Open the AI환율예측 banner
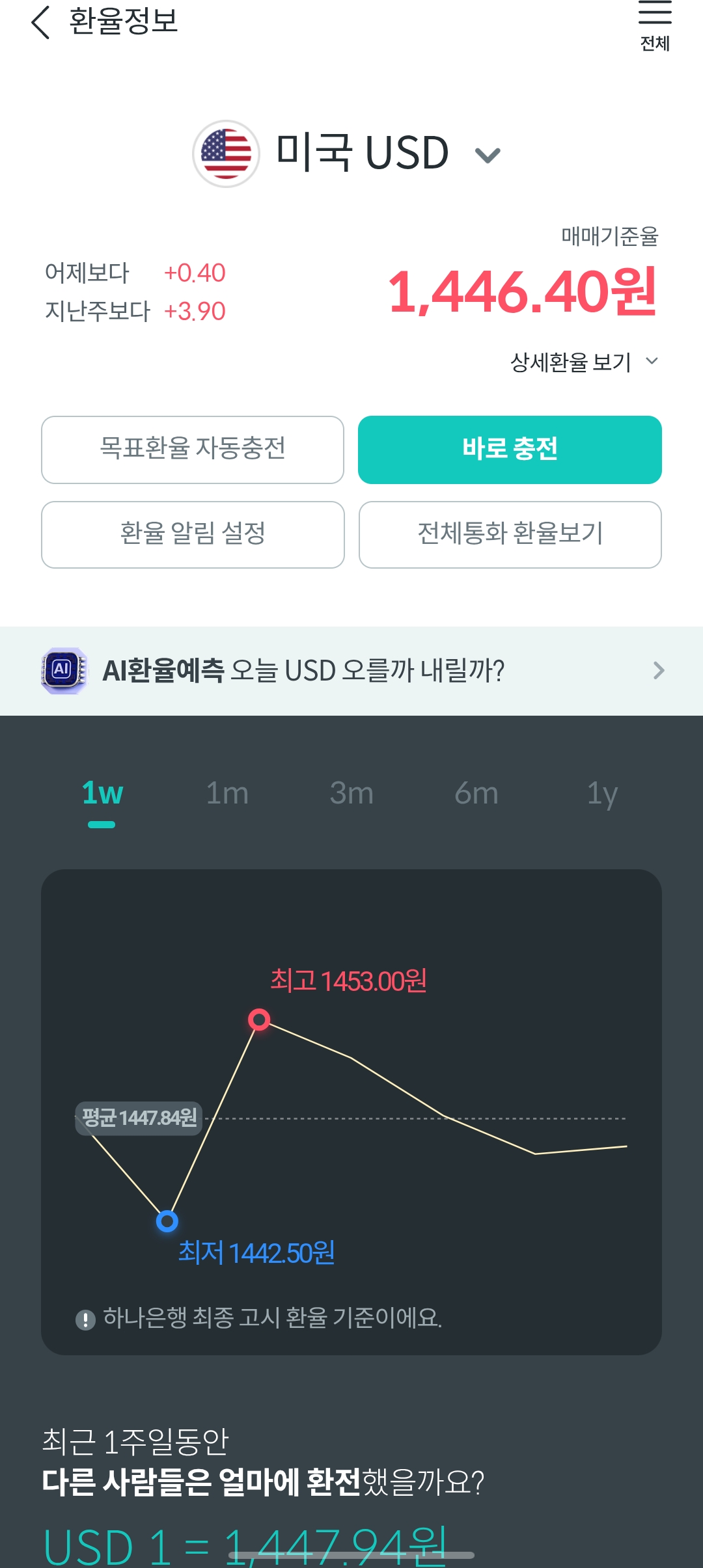This screenshot has width=703, height=1568. point(351,671)
